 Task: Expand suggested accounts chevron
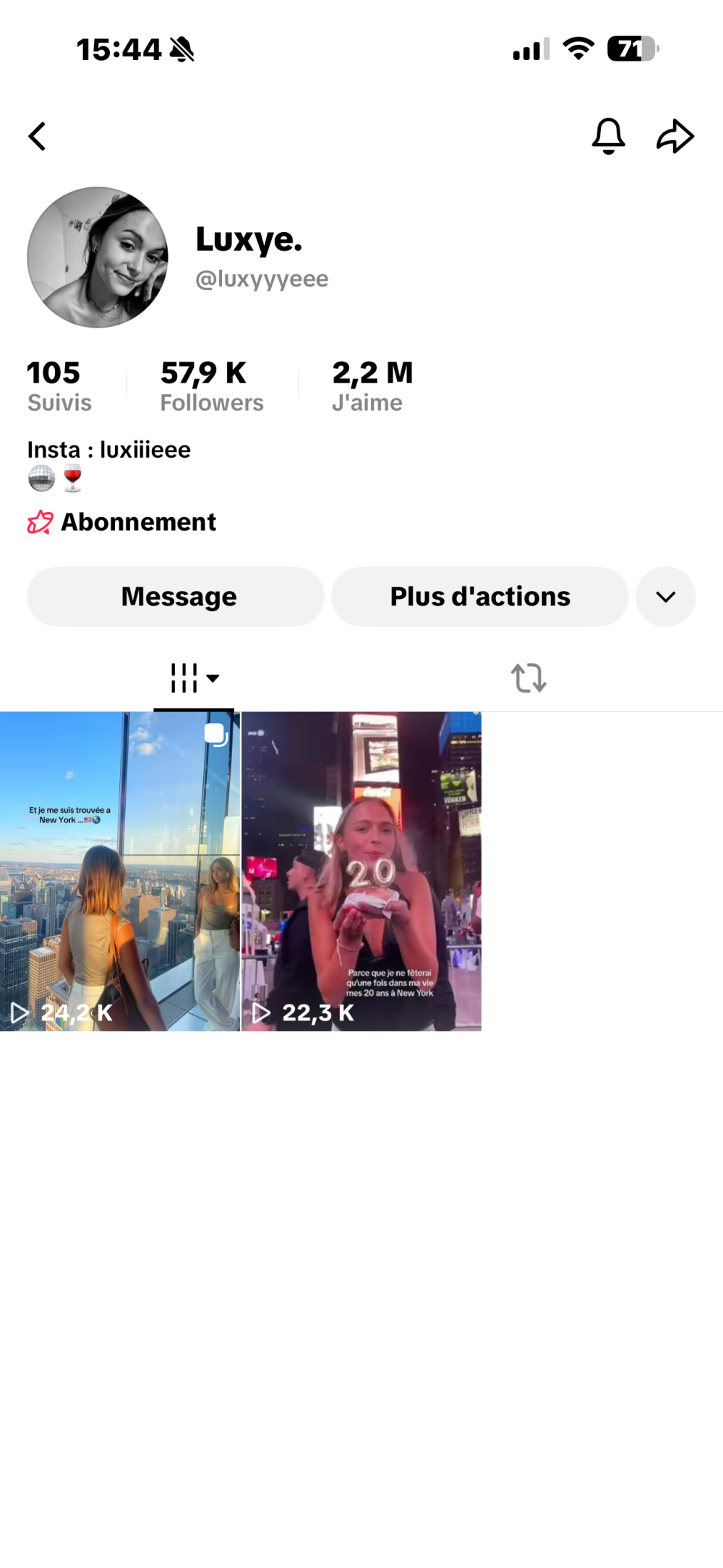pyautogui.click(x=665, y=597)
